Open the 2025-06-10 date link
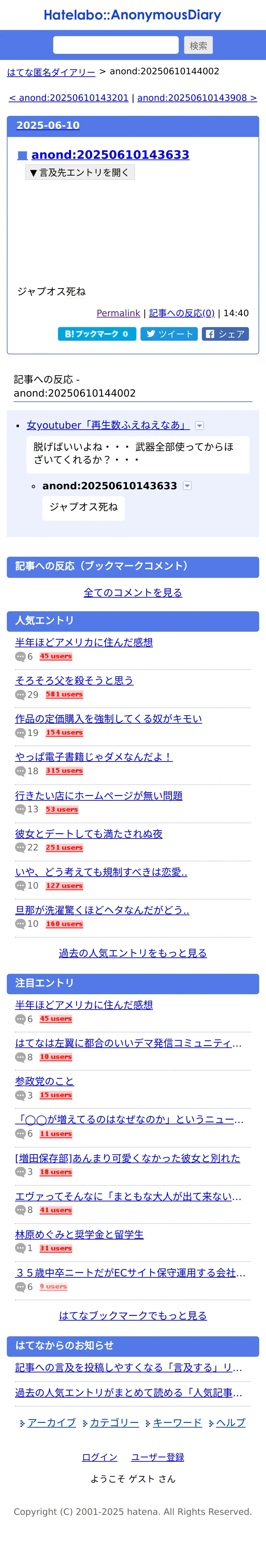 (48, 125)
